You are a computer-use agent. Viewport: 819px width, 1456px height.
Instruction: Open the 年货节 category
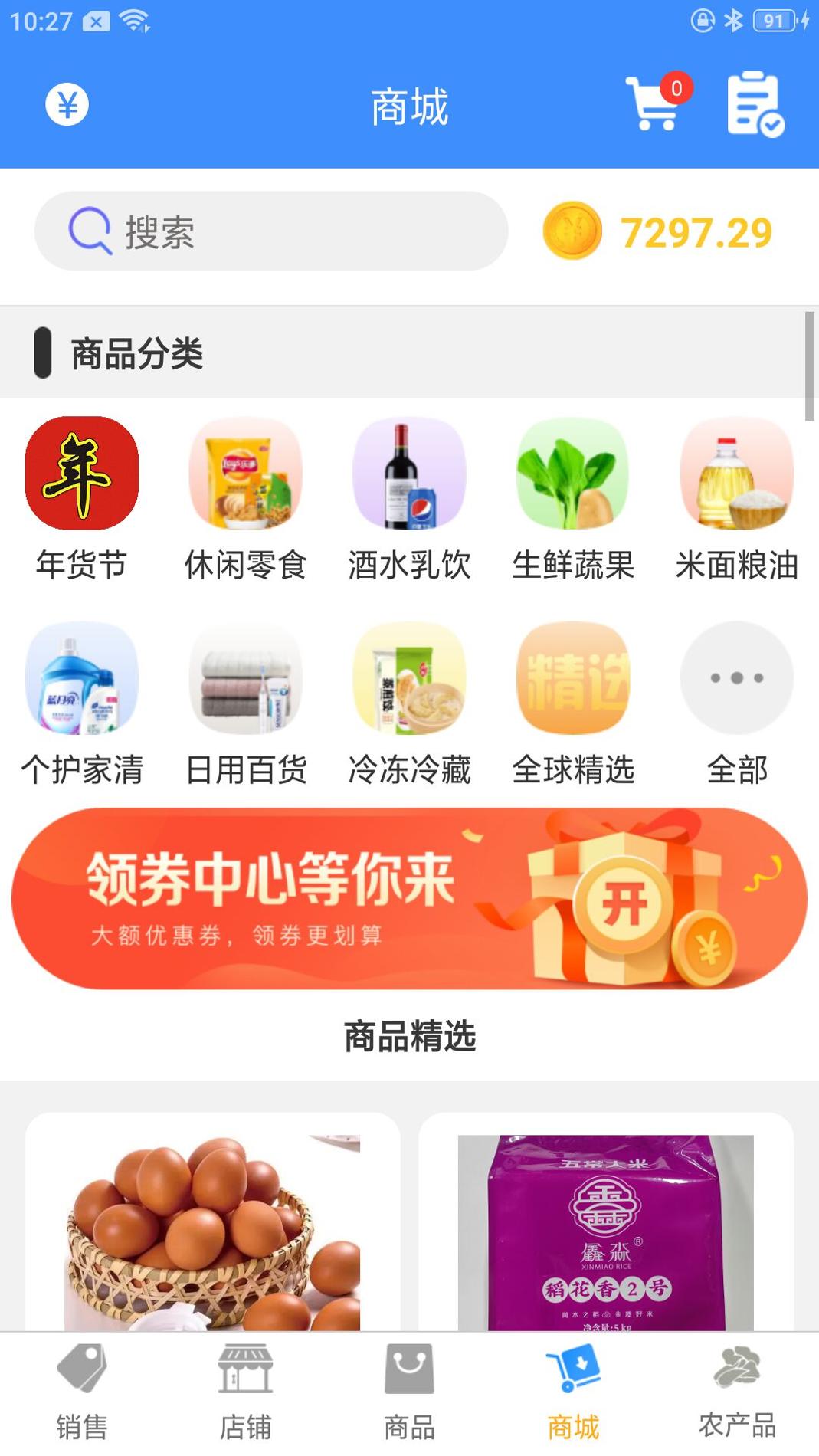pos(82,498)
